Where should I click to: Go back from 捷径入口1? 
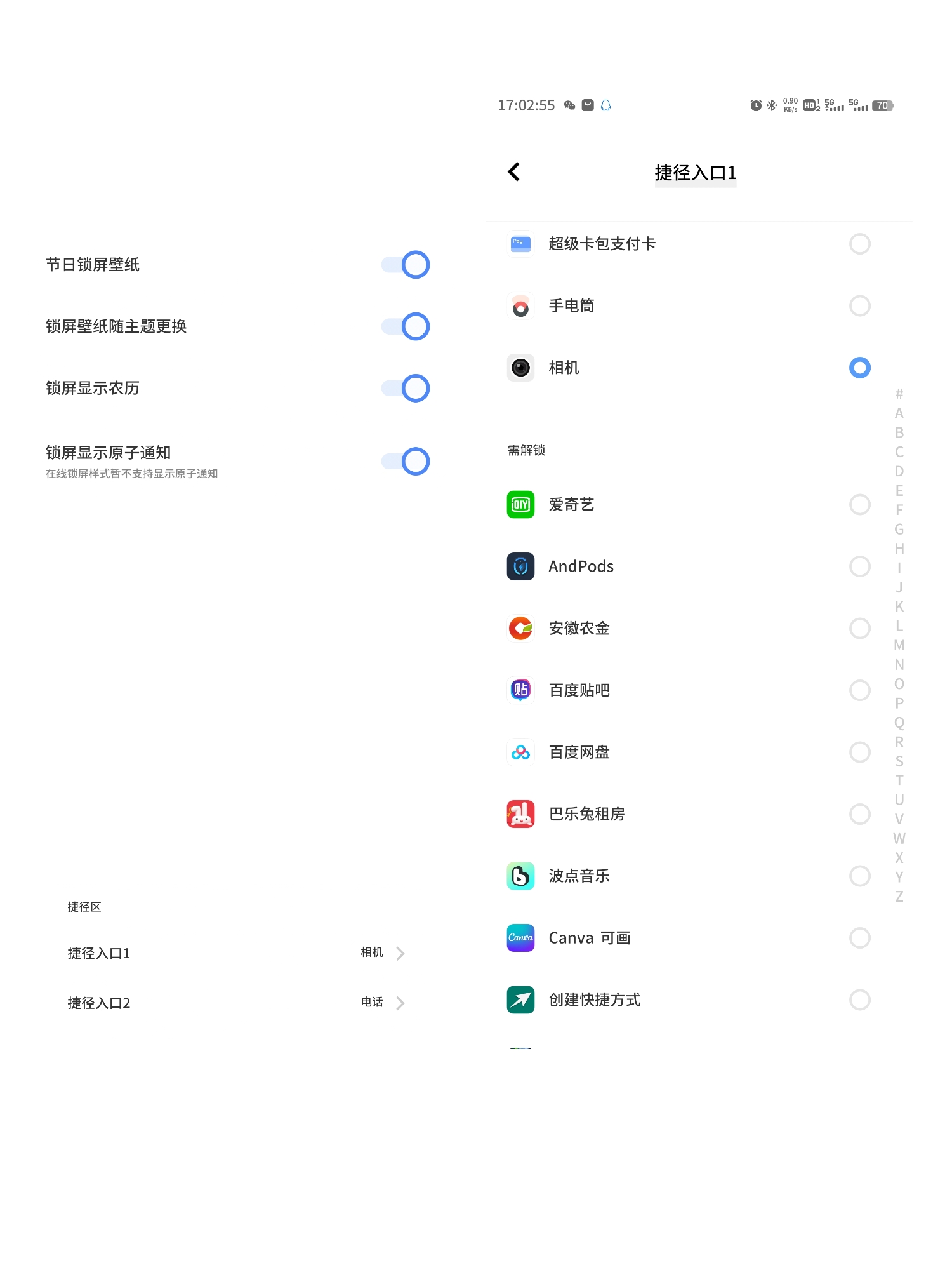point(514,172)
